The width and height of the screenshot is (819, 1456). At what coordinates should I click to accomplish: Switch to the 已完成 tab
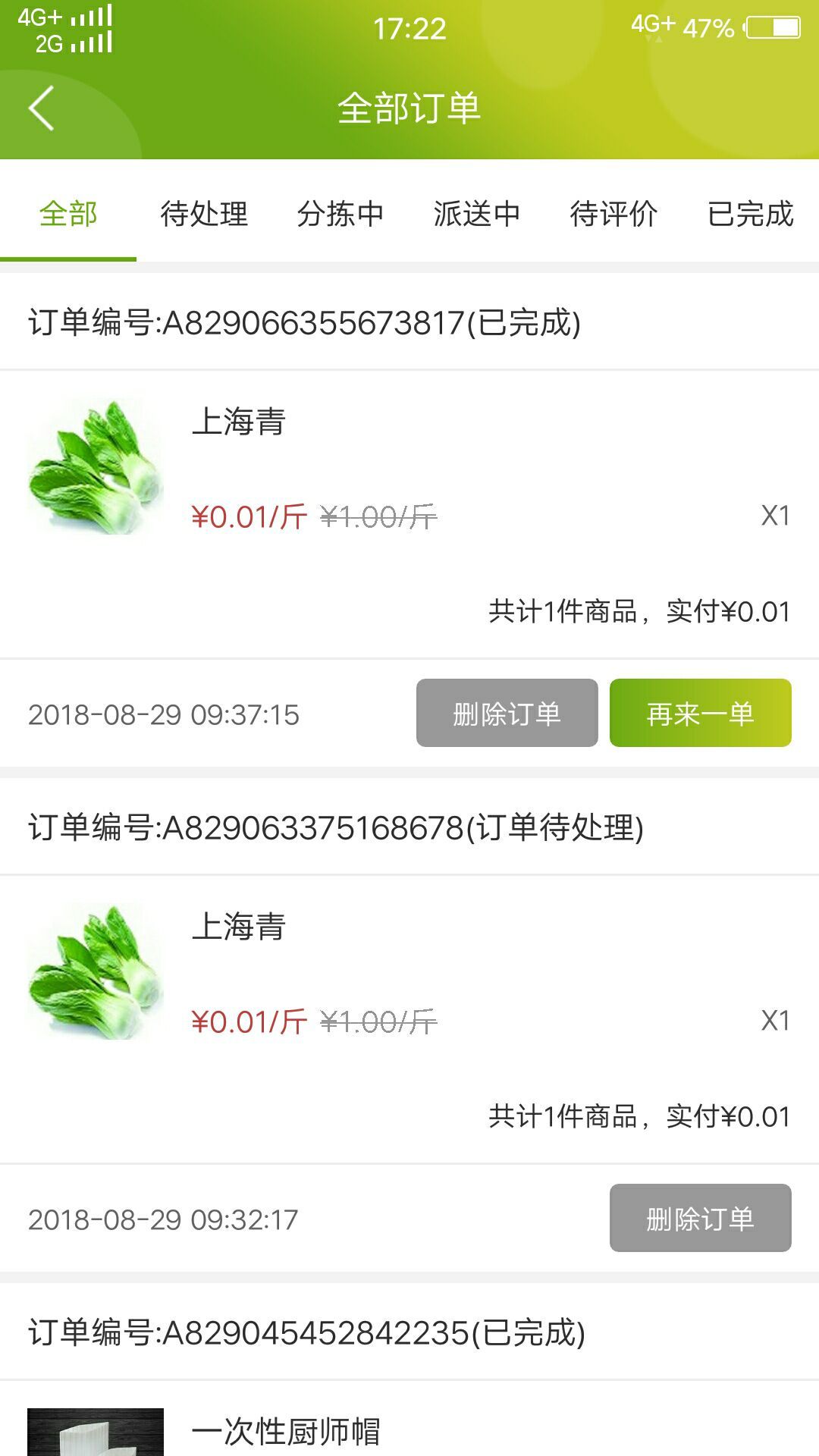(x=750, y=214)
